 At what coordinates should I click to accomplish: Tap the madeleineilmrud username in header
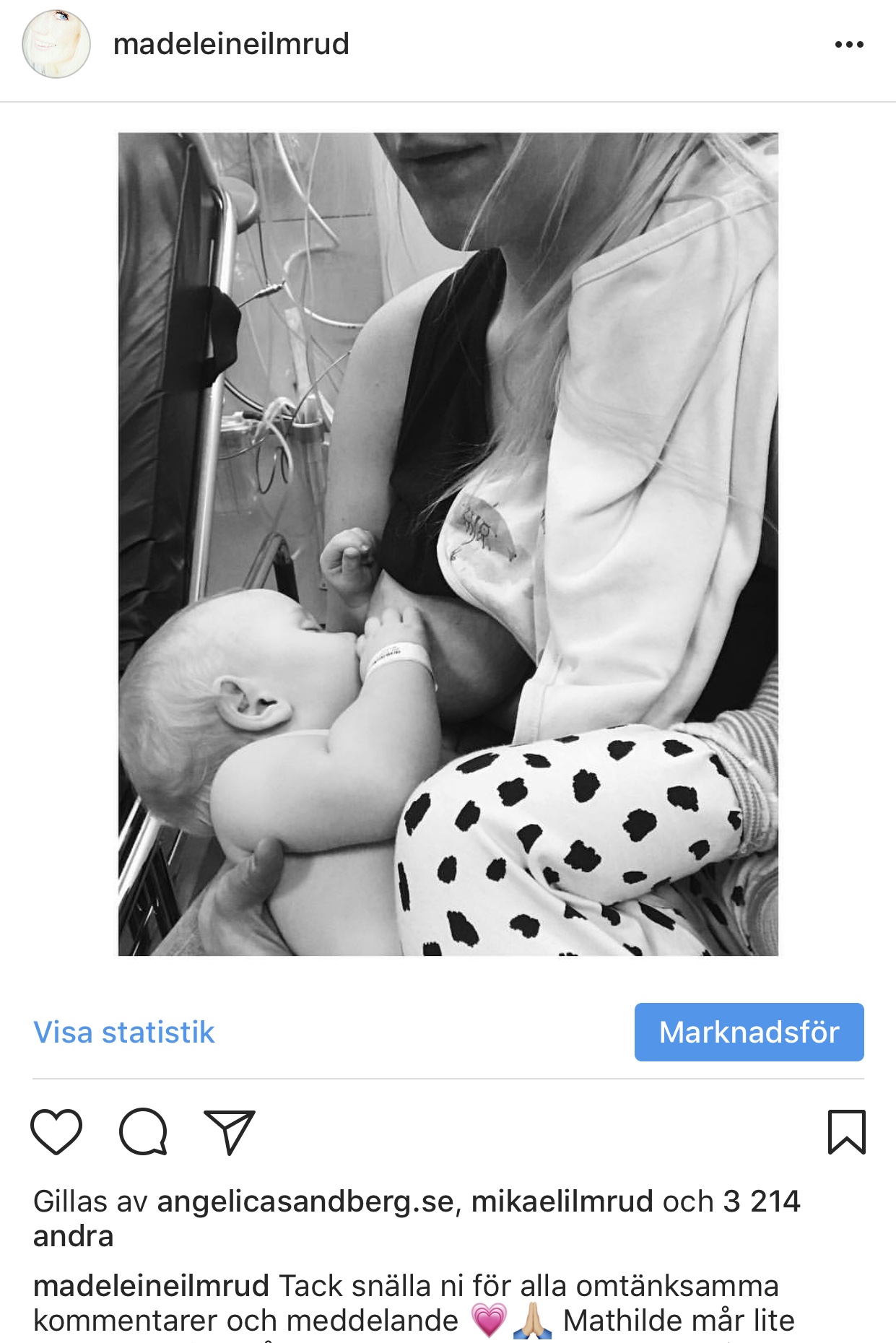tap(231, 44)
